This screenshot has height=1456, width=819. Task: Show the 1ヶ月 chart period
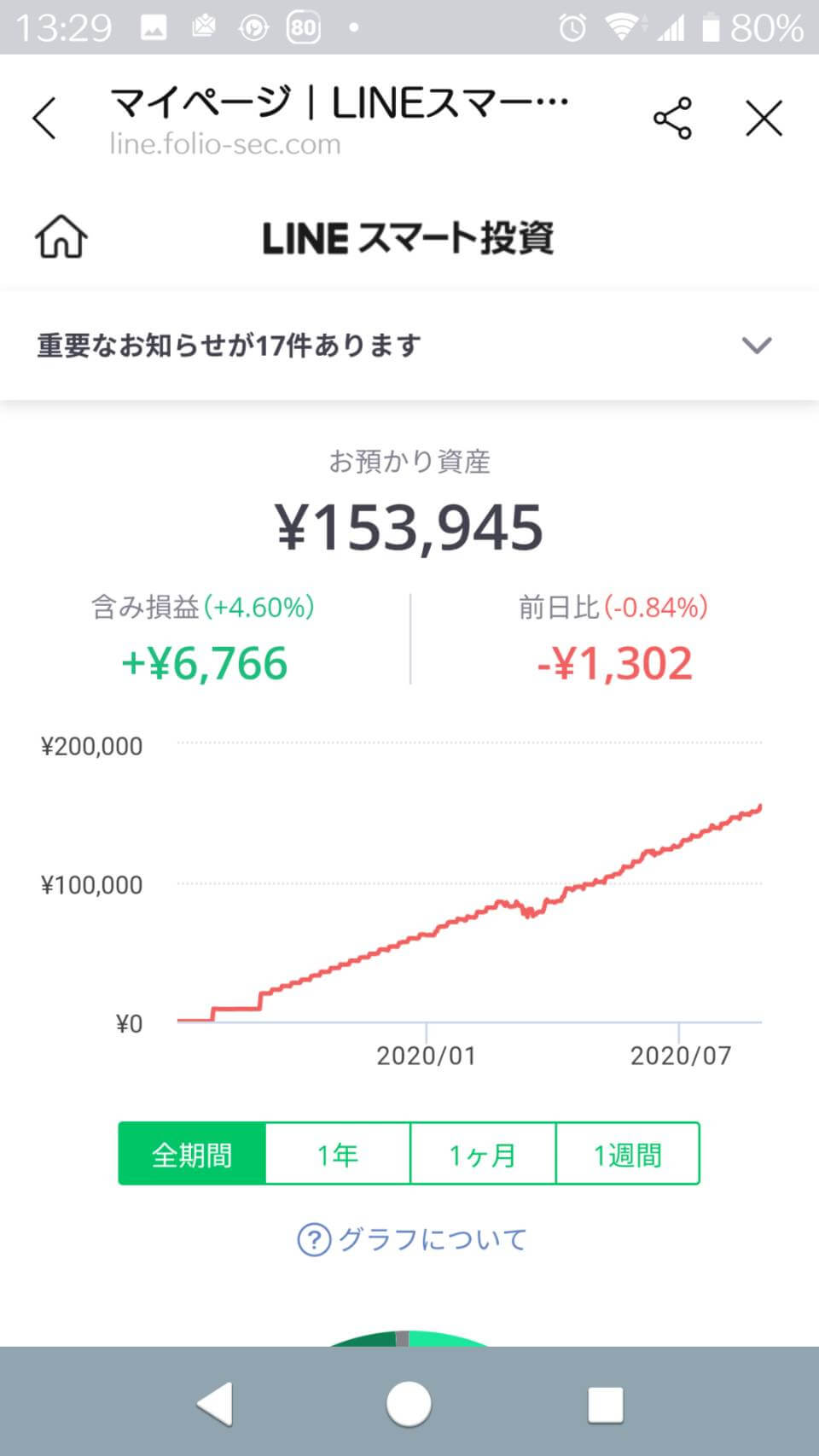(483, 1155)
